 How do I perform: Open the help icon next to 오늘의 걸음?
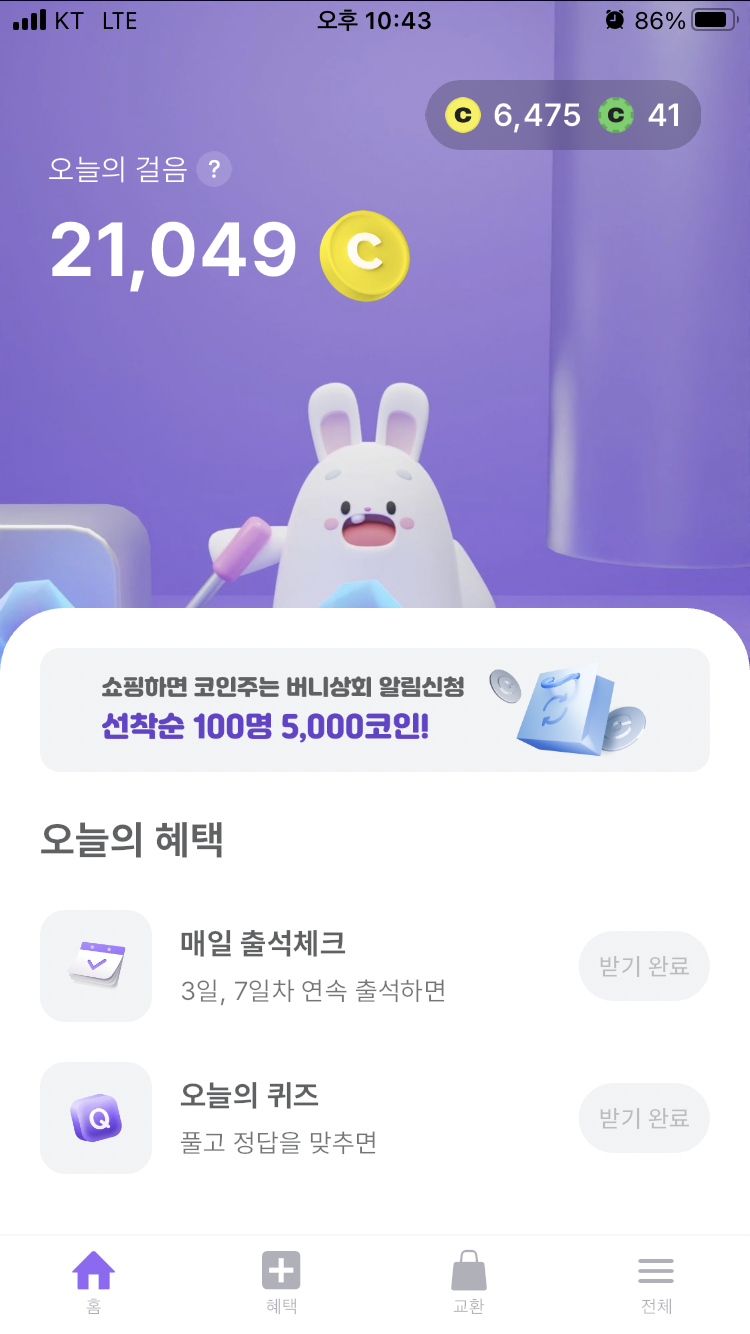pos(214,169)
